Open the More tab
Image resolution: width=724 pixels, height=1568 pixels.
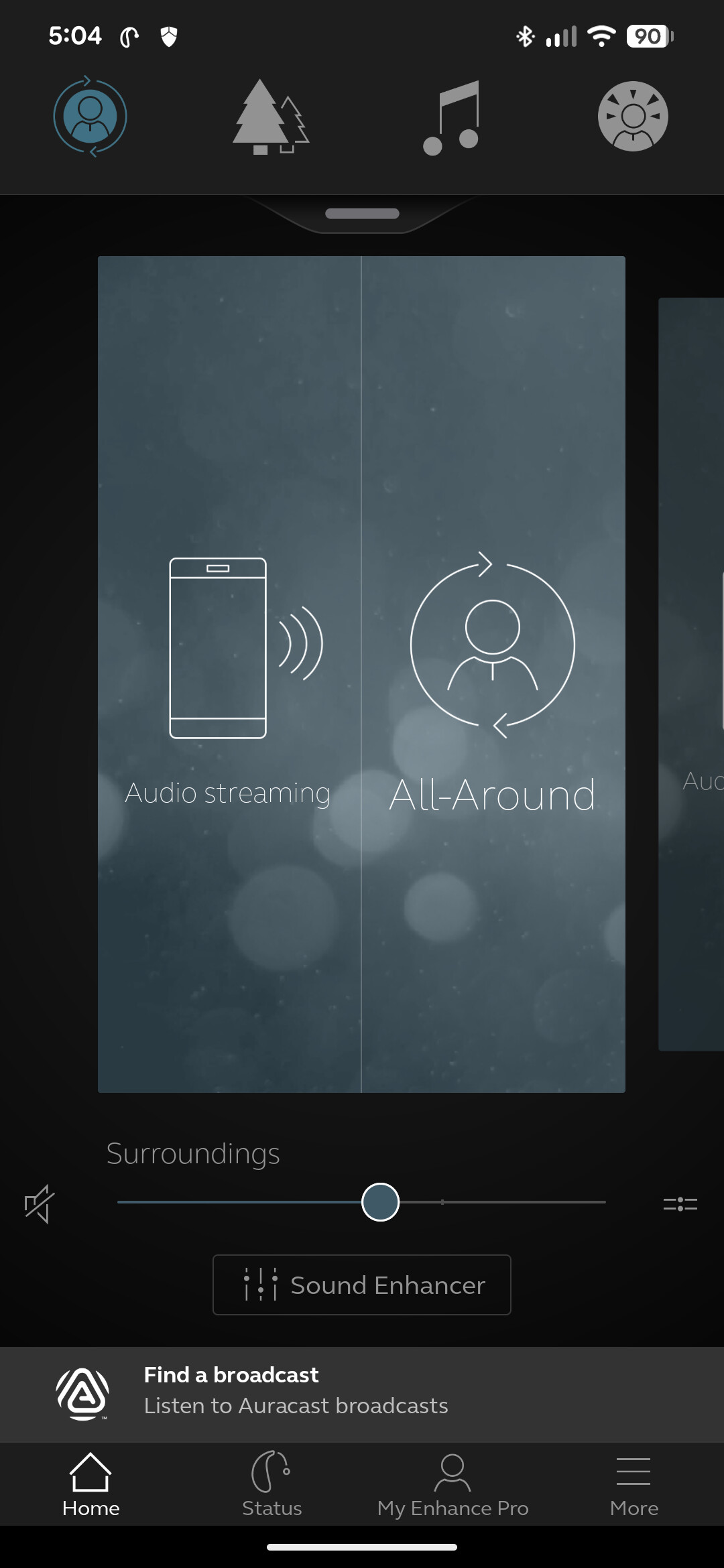tap(633, 1484)
